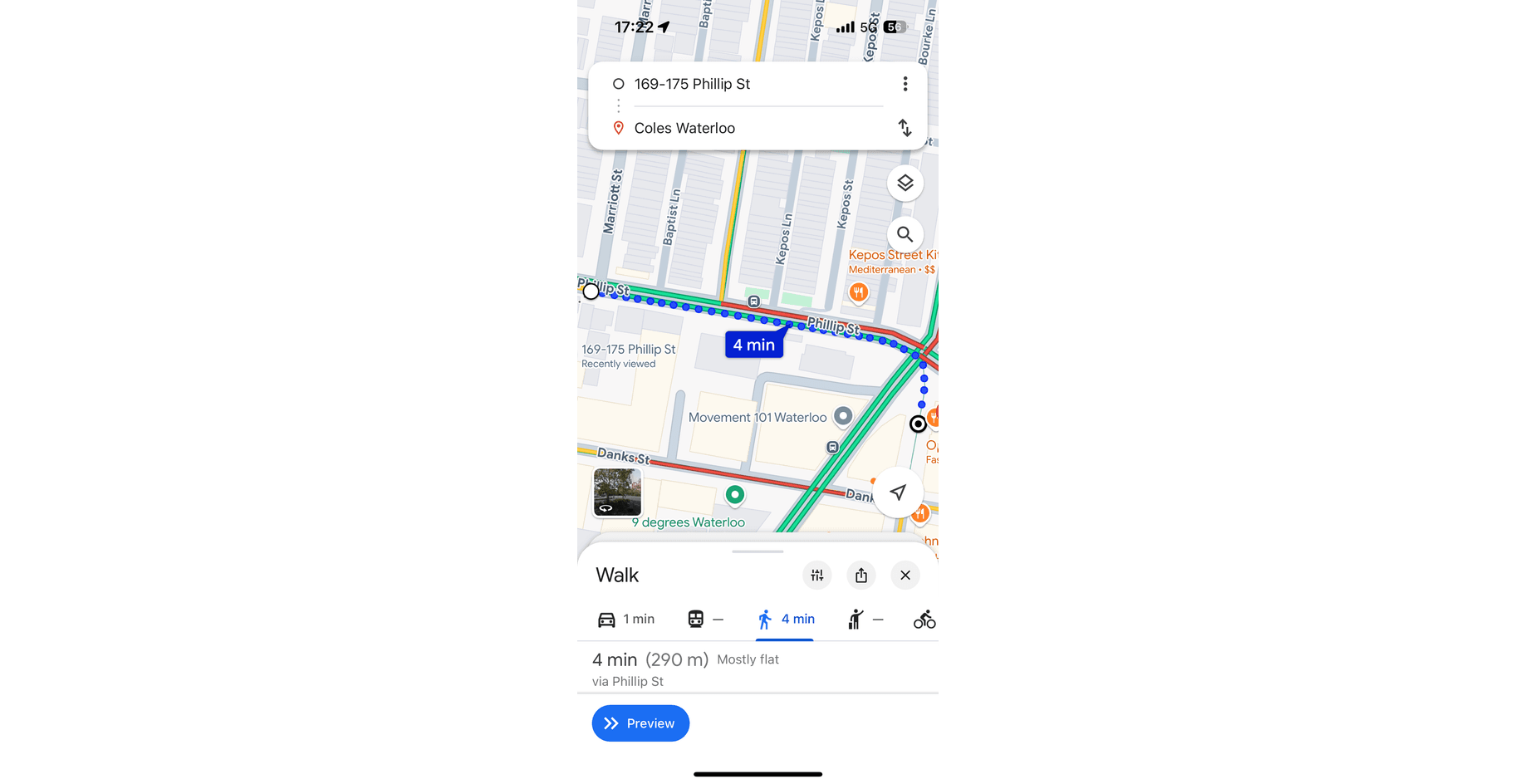
Task: Recenter map on my location
Action: pos(898,492)
